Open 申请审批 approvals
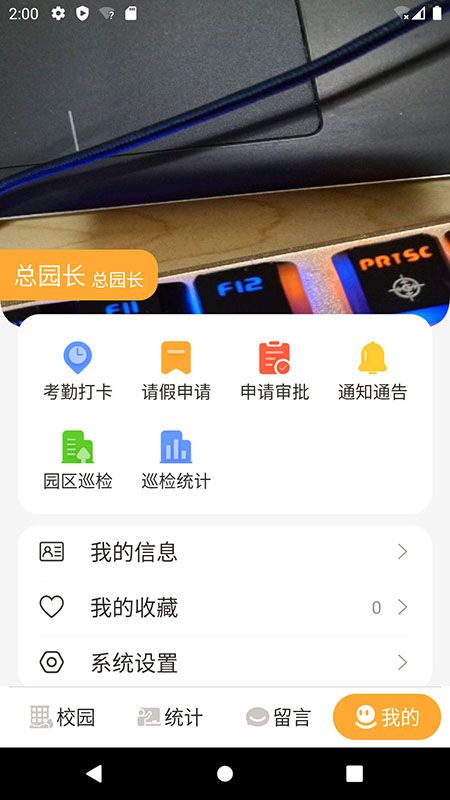Image resolution: width=450 pixels, height=800 pixels. pyautogui.click(x=274, y=371)
